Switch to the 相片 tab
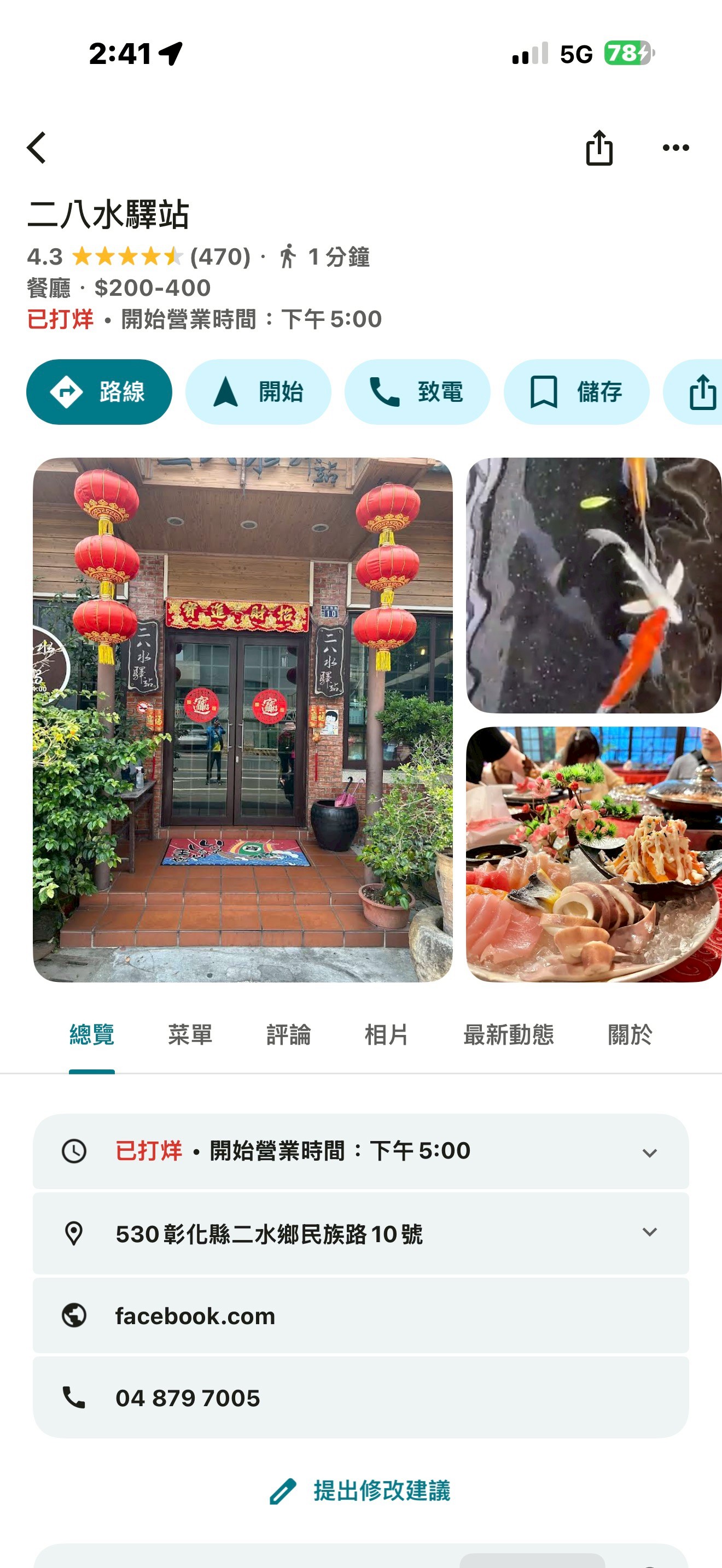 tap(387, 1035)
